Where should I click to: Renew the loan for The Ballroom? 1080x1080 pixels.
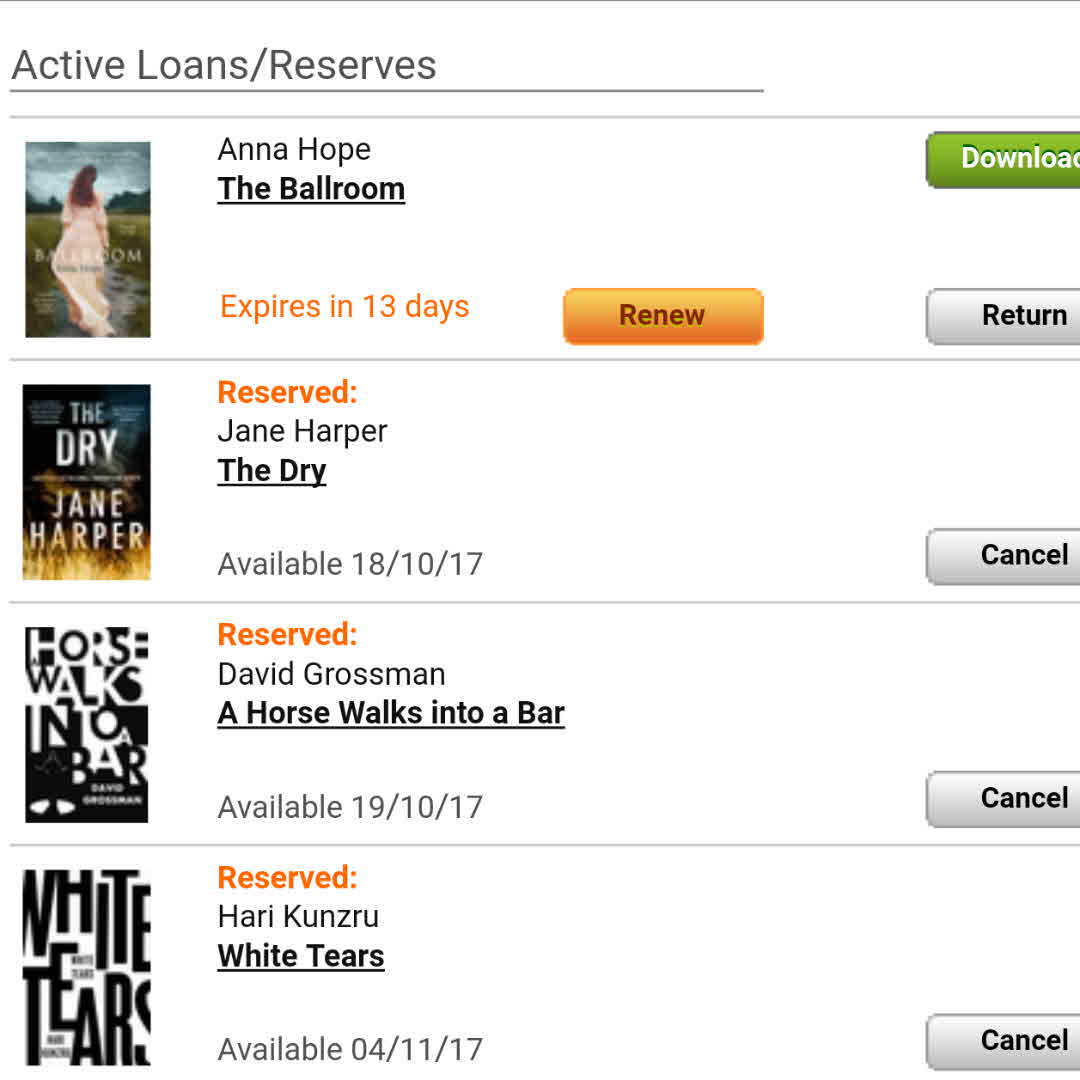tap(663, 316)
